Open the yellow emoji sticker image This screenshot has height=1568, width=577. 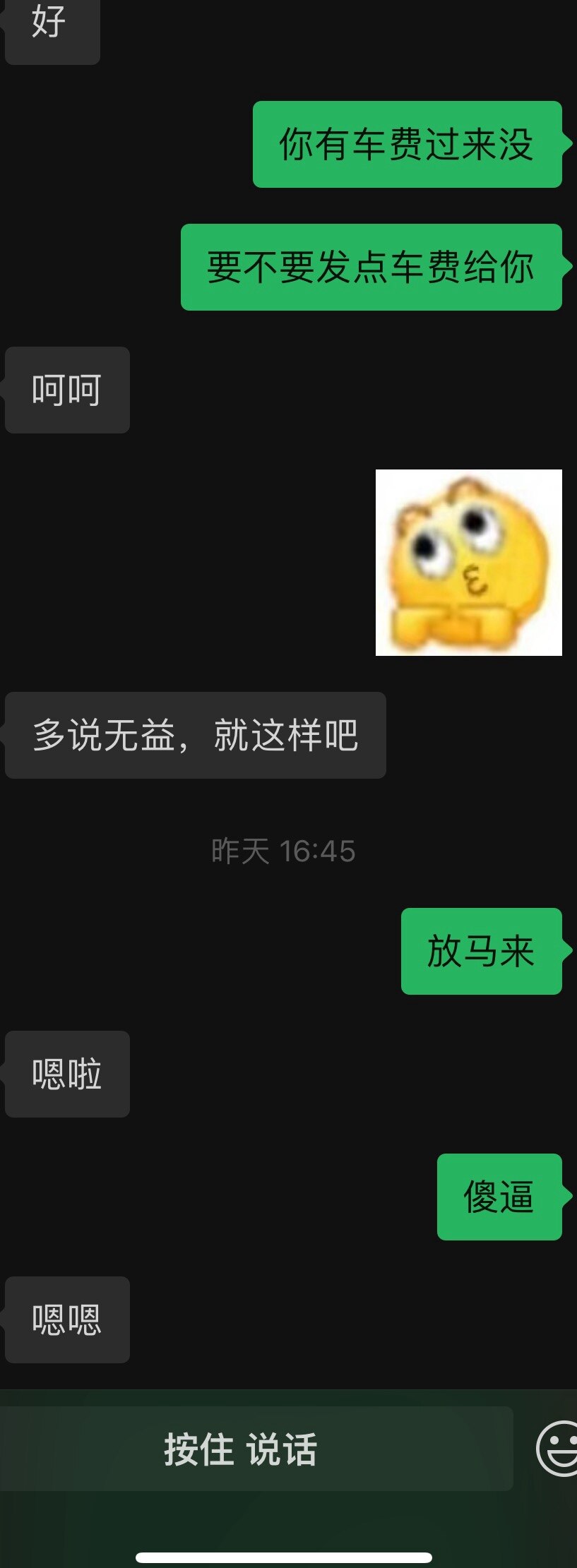pyautogui.click(x=468, y=563)
